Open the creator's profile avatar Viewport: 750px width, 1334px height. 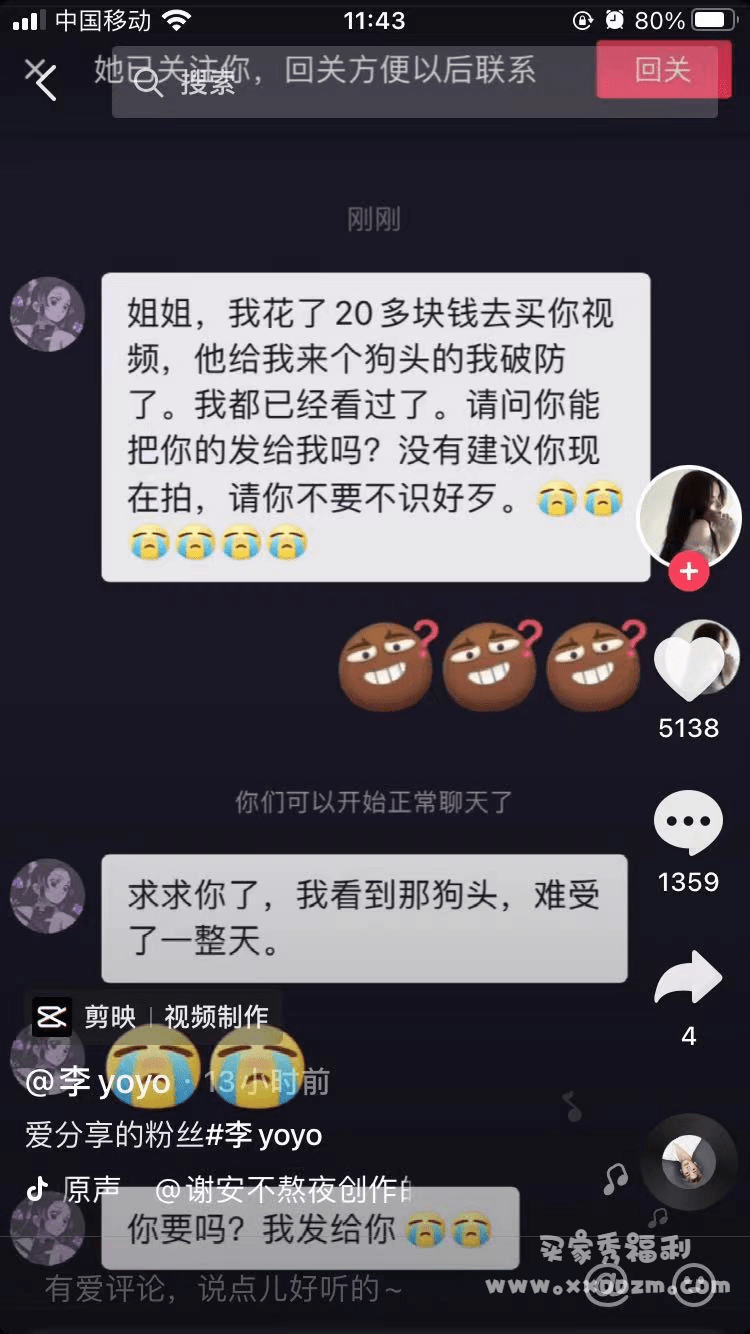click(x=688, y=516)
